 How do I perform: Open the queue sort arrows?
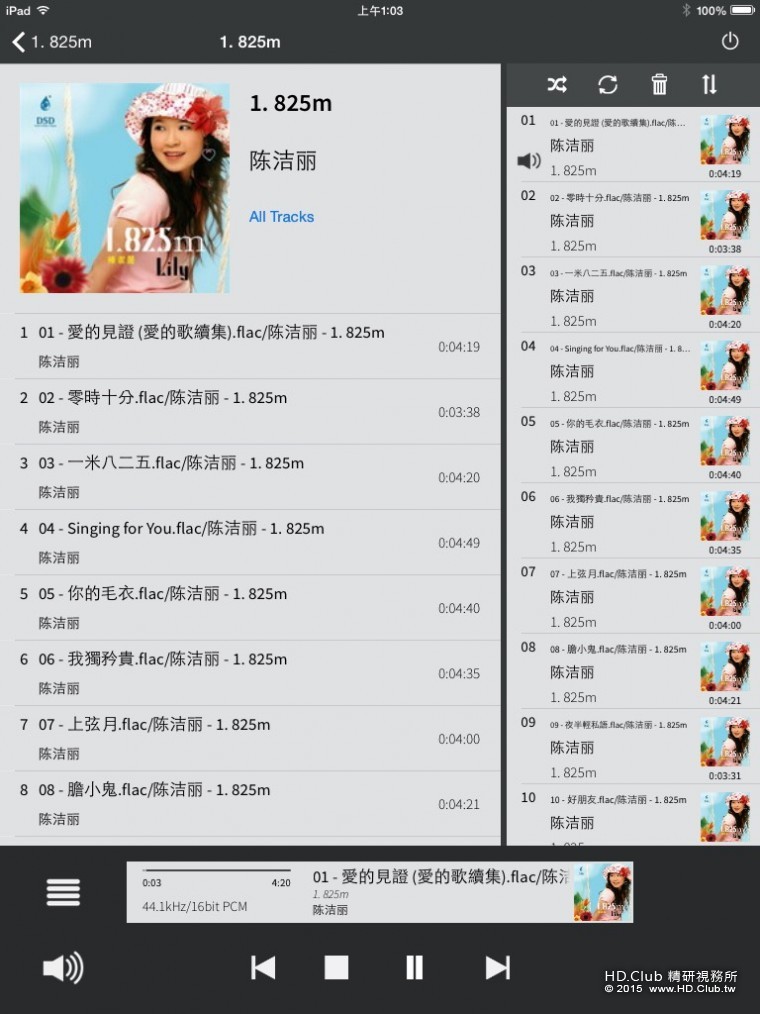coord(709,85)
